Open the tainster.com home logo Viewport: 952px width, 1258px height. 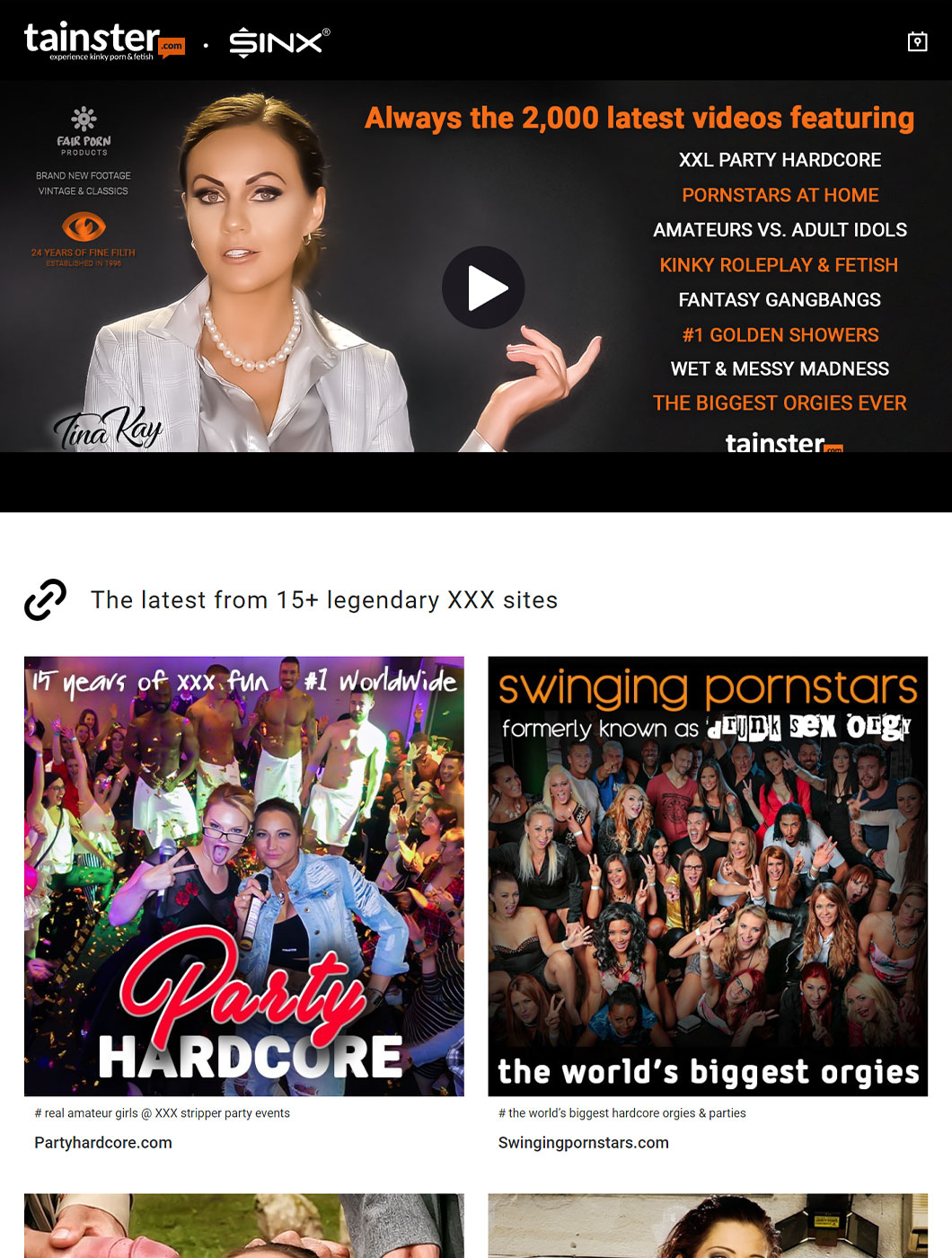(x=103, y=40)
